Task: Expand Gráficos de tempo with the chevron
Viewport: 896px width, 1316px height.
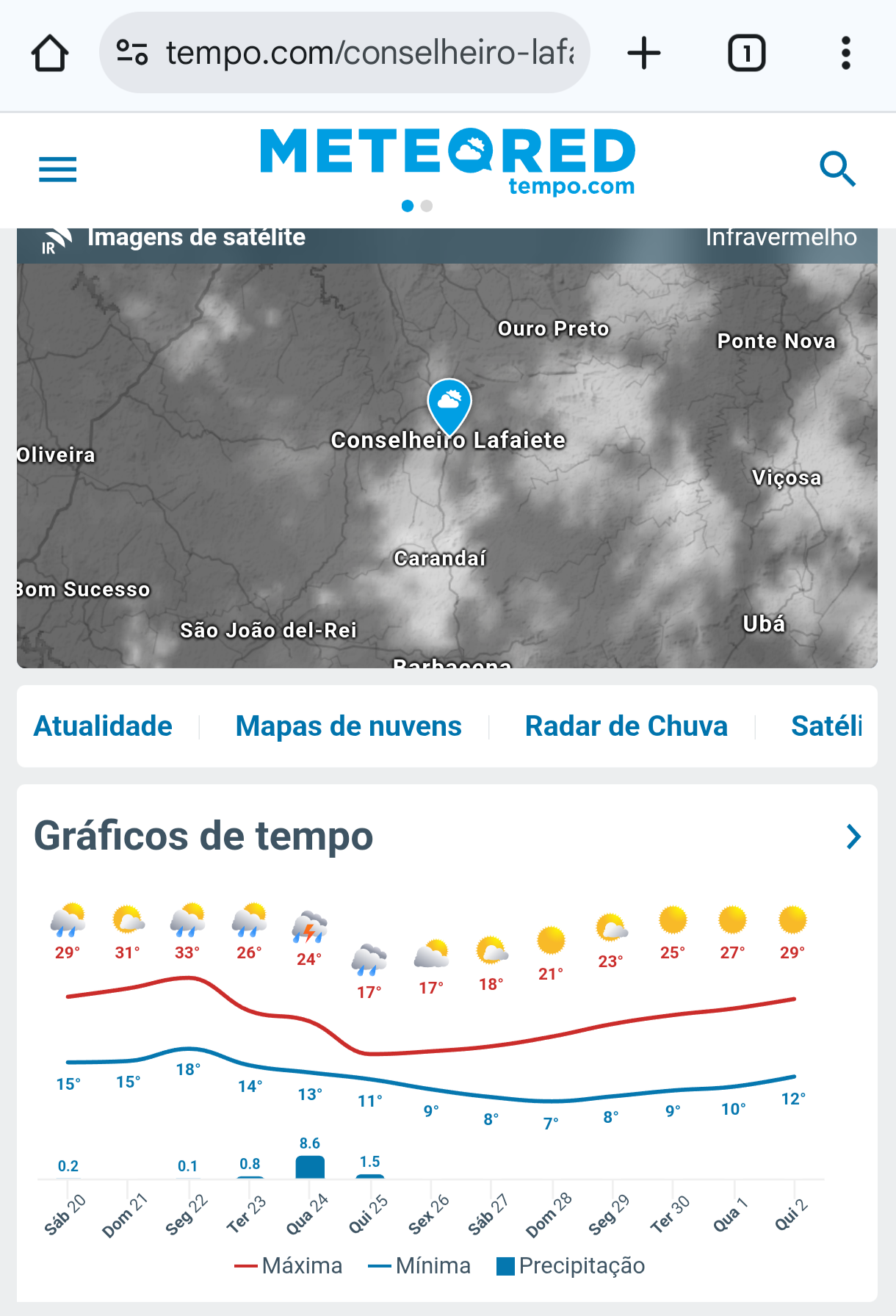Action: click(853, 836)
